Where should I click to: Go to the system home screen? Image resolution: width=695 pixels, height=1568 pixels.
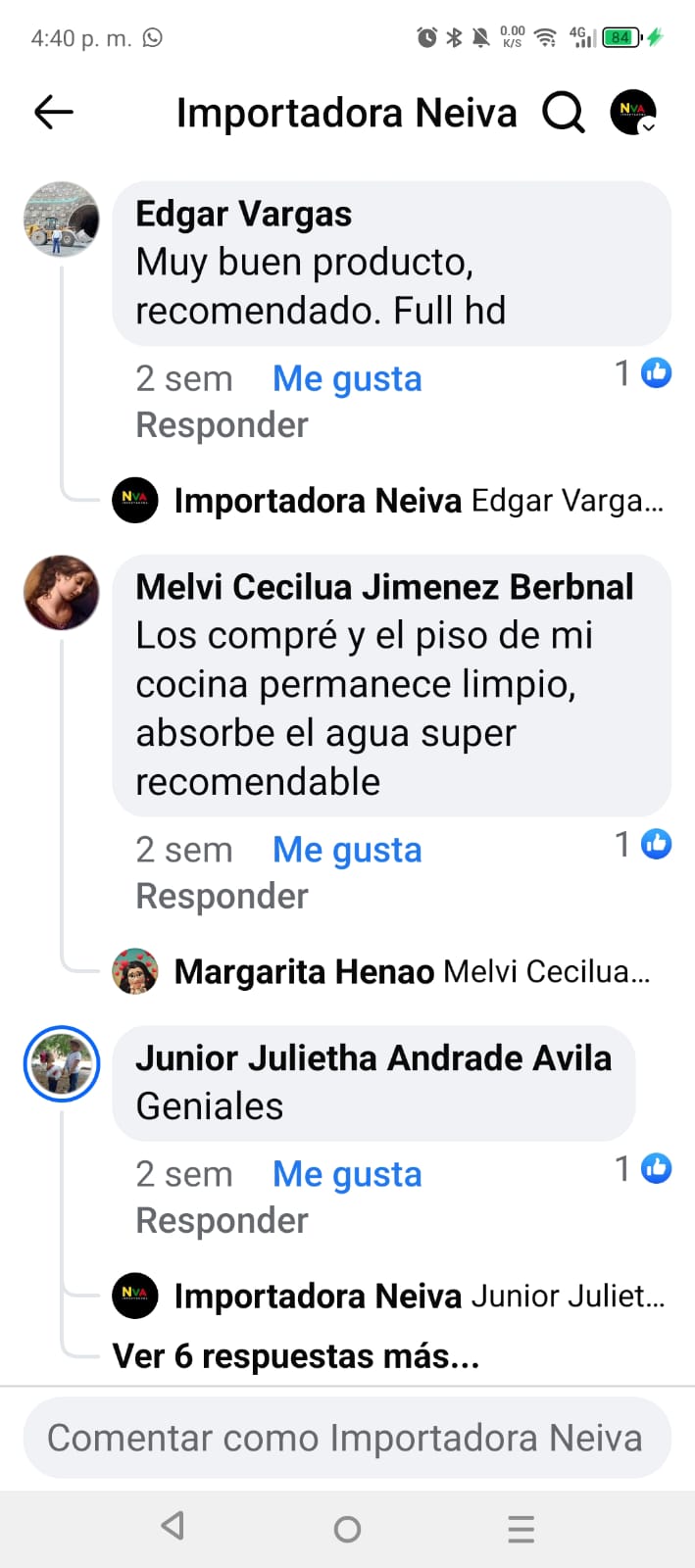[x=347, y=1529]
